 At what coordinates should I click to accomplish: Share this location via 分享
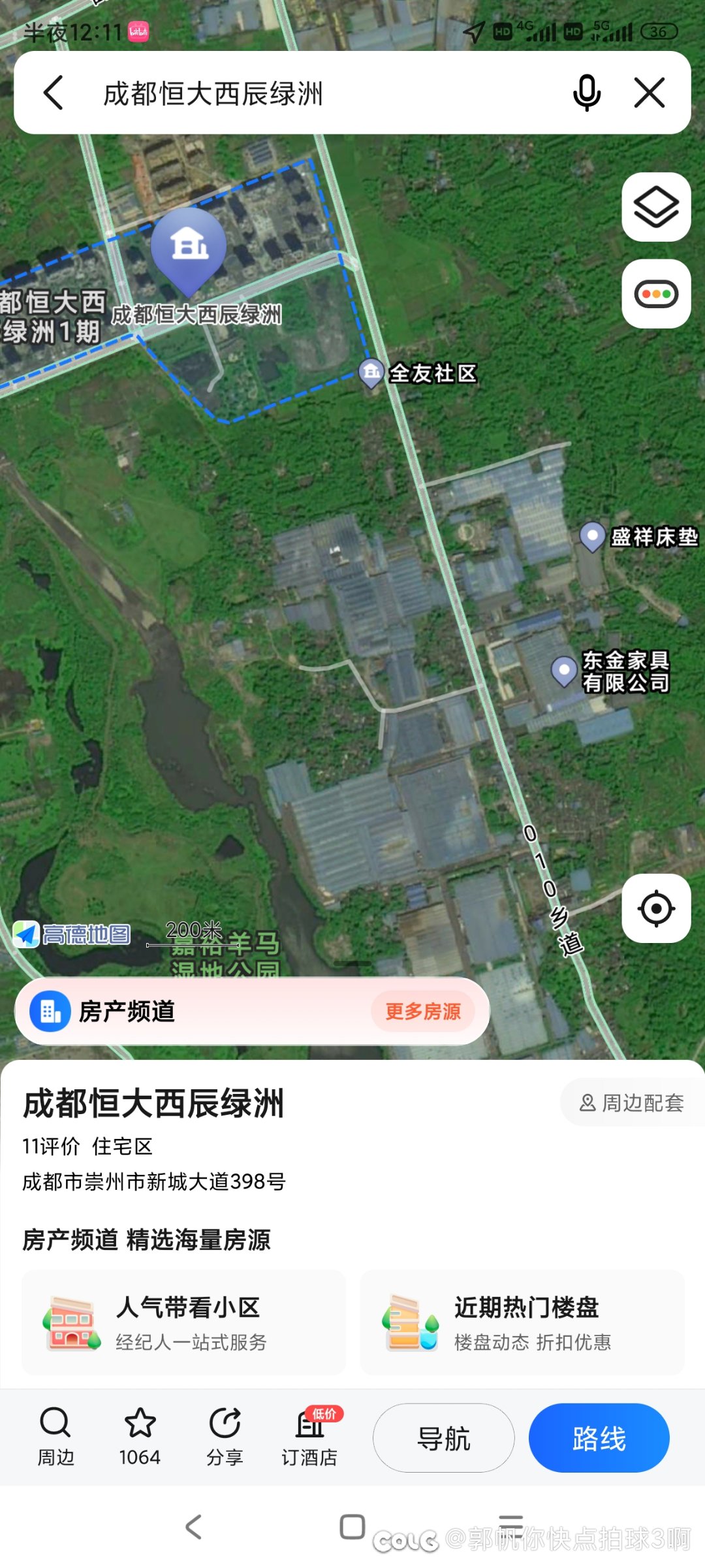[225, 1437]
